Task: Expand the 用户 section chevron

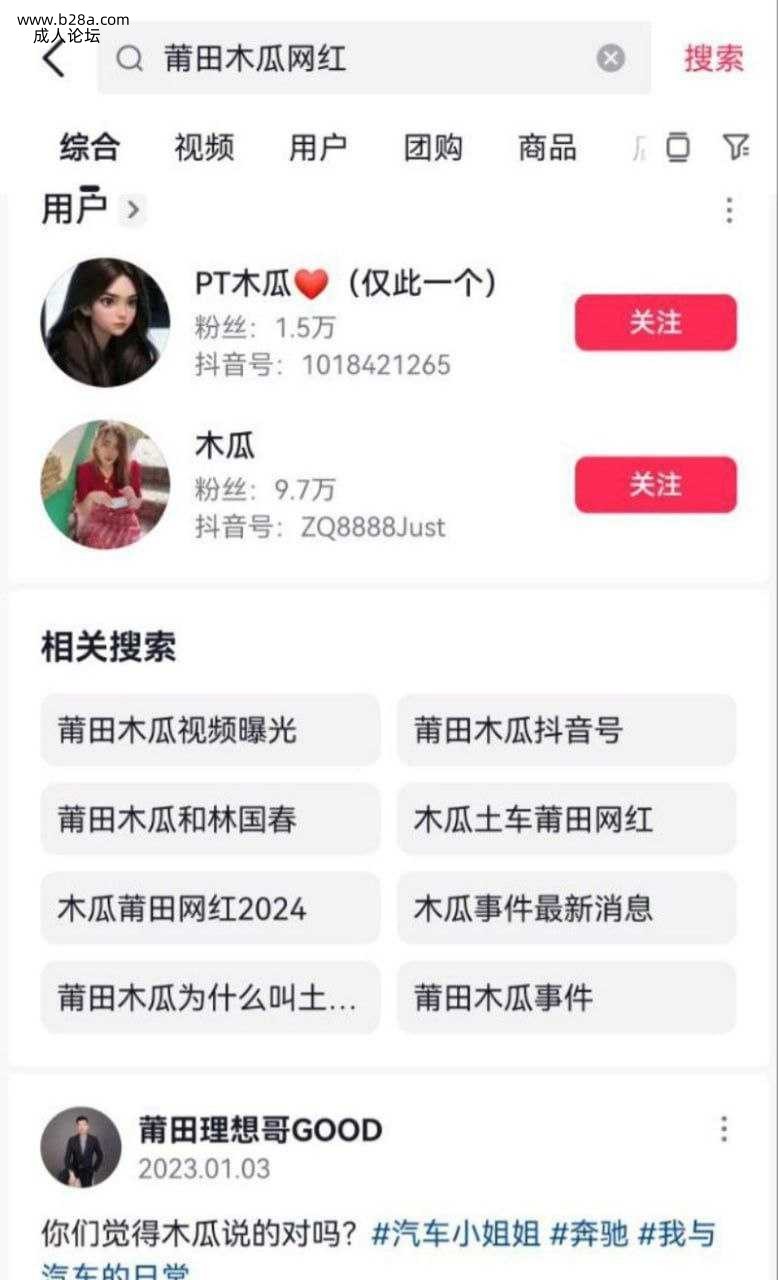Action: (x=132, y=210)
